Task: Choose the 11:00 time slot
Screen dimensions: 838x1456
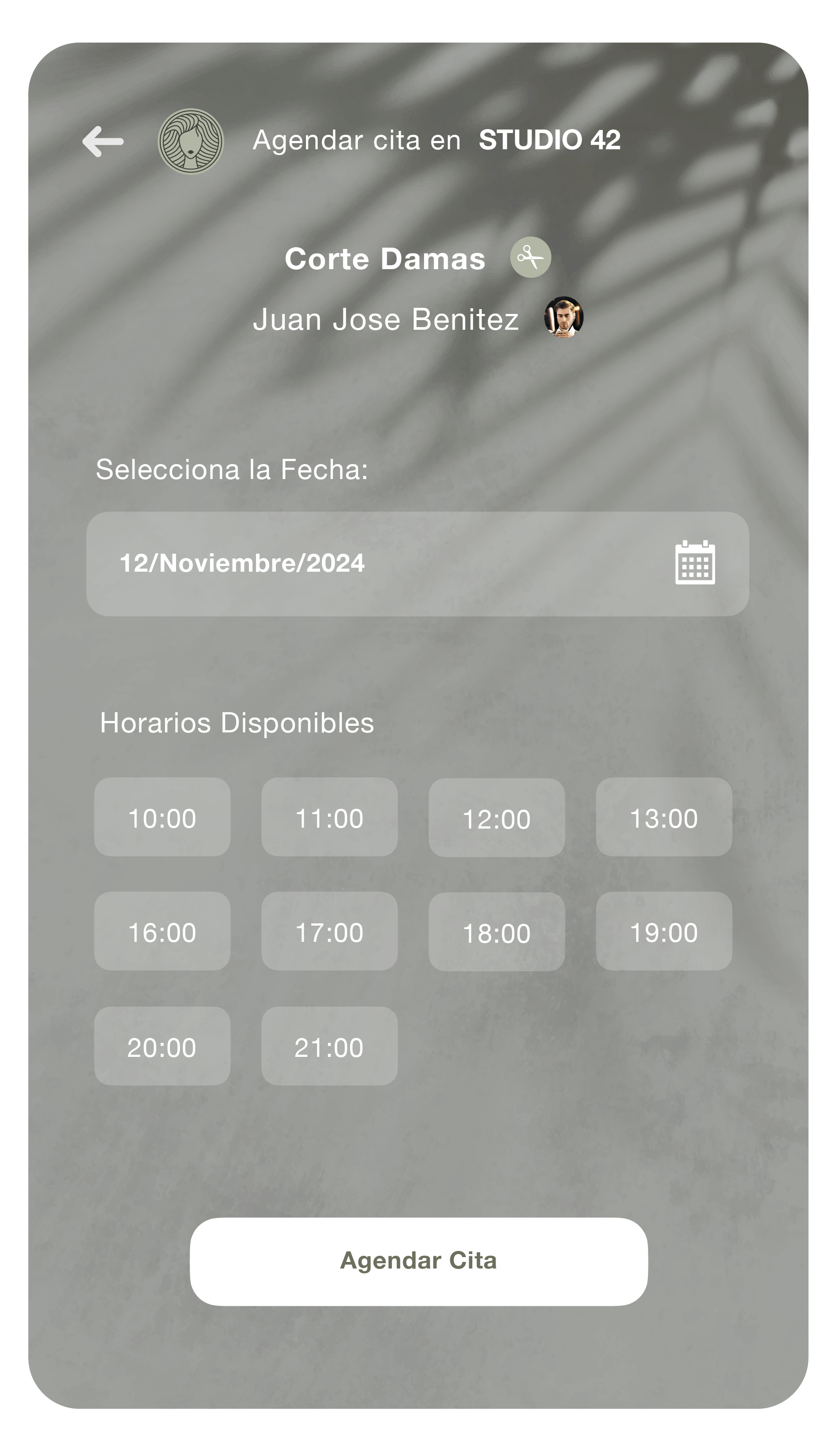Action: [329, 817]
